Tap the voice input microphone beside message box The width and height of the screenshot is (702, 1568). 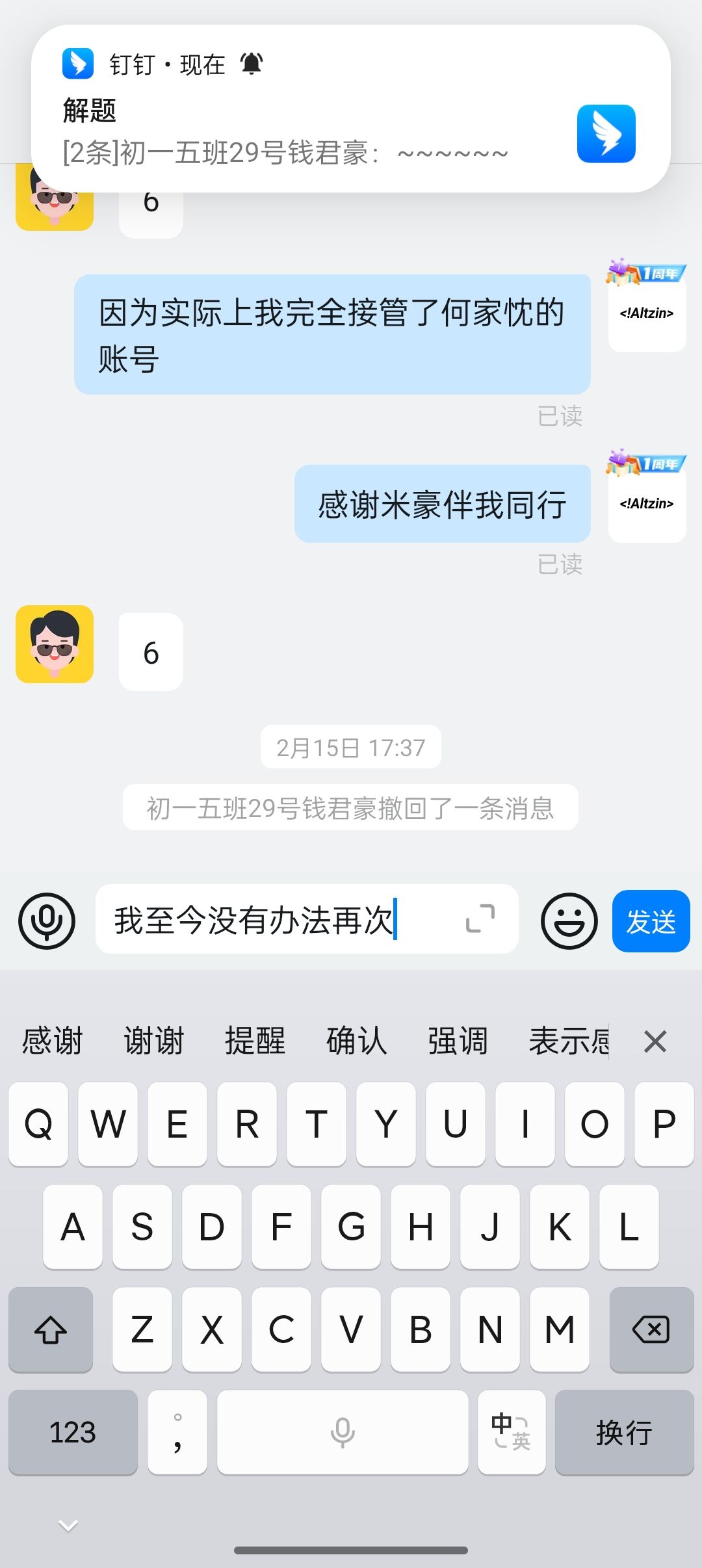tap(47, 921)
